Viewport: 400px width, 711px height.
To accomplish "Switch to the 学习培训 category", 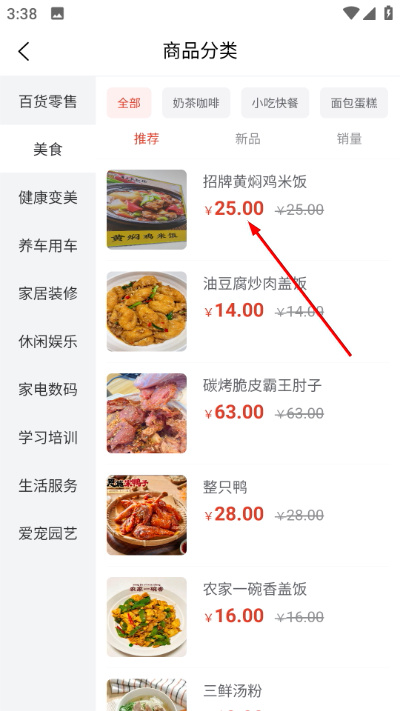I will tap(48, 438).
